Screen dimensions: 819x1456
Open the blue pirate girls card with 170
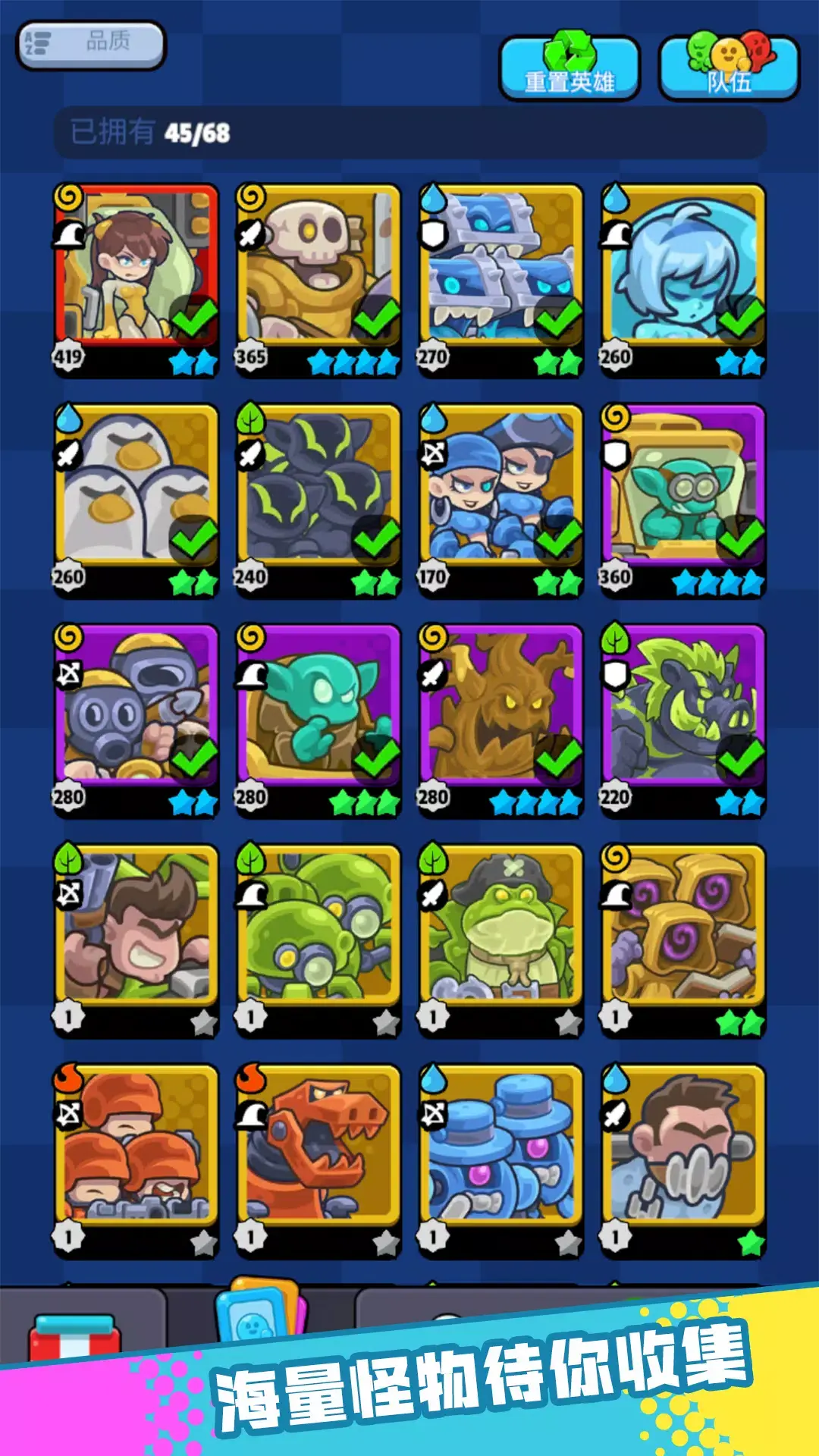click(500, 493)
